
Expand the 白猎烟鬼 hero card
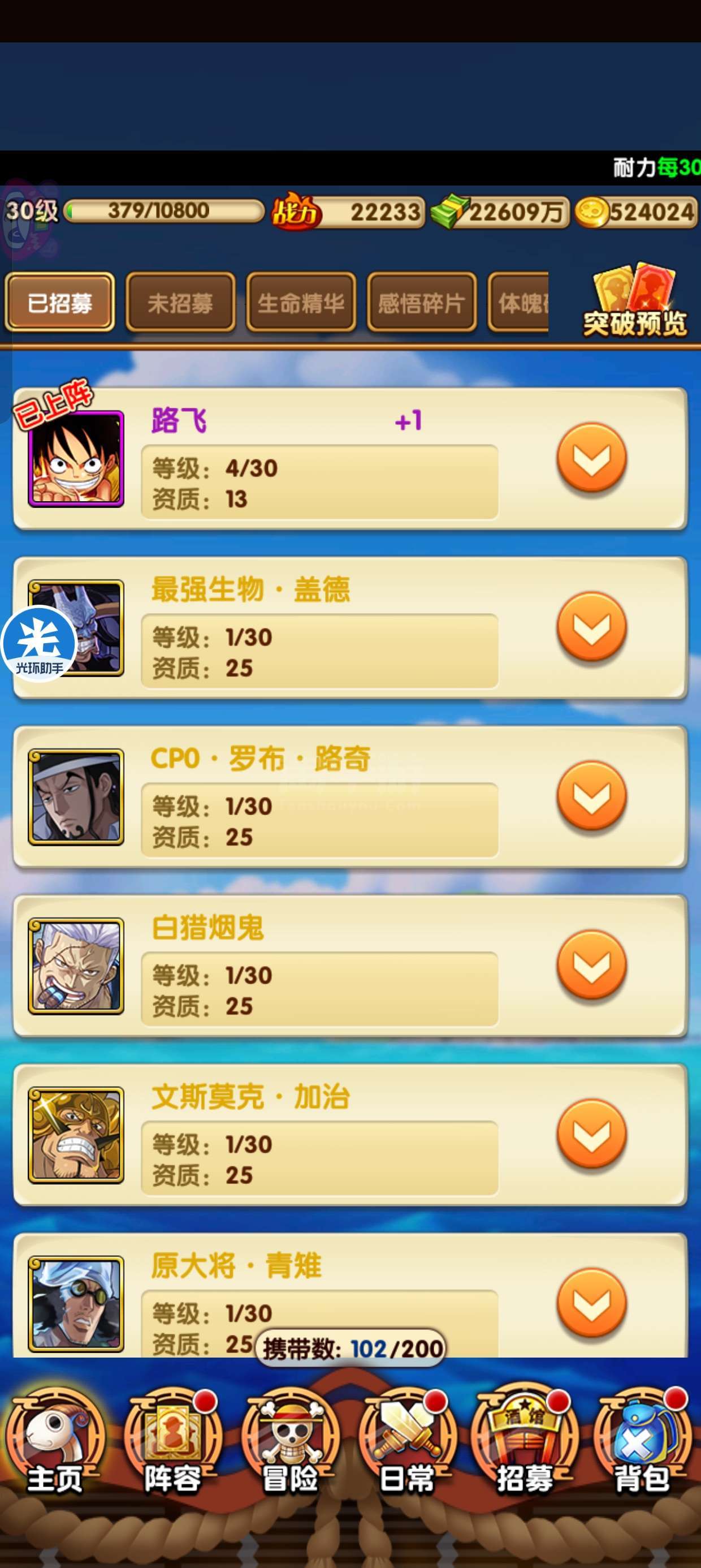click(591, 966)
